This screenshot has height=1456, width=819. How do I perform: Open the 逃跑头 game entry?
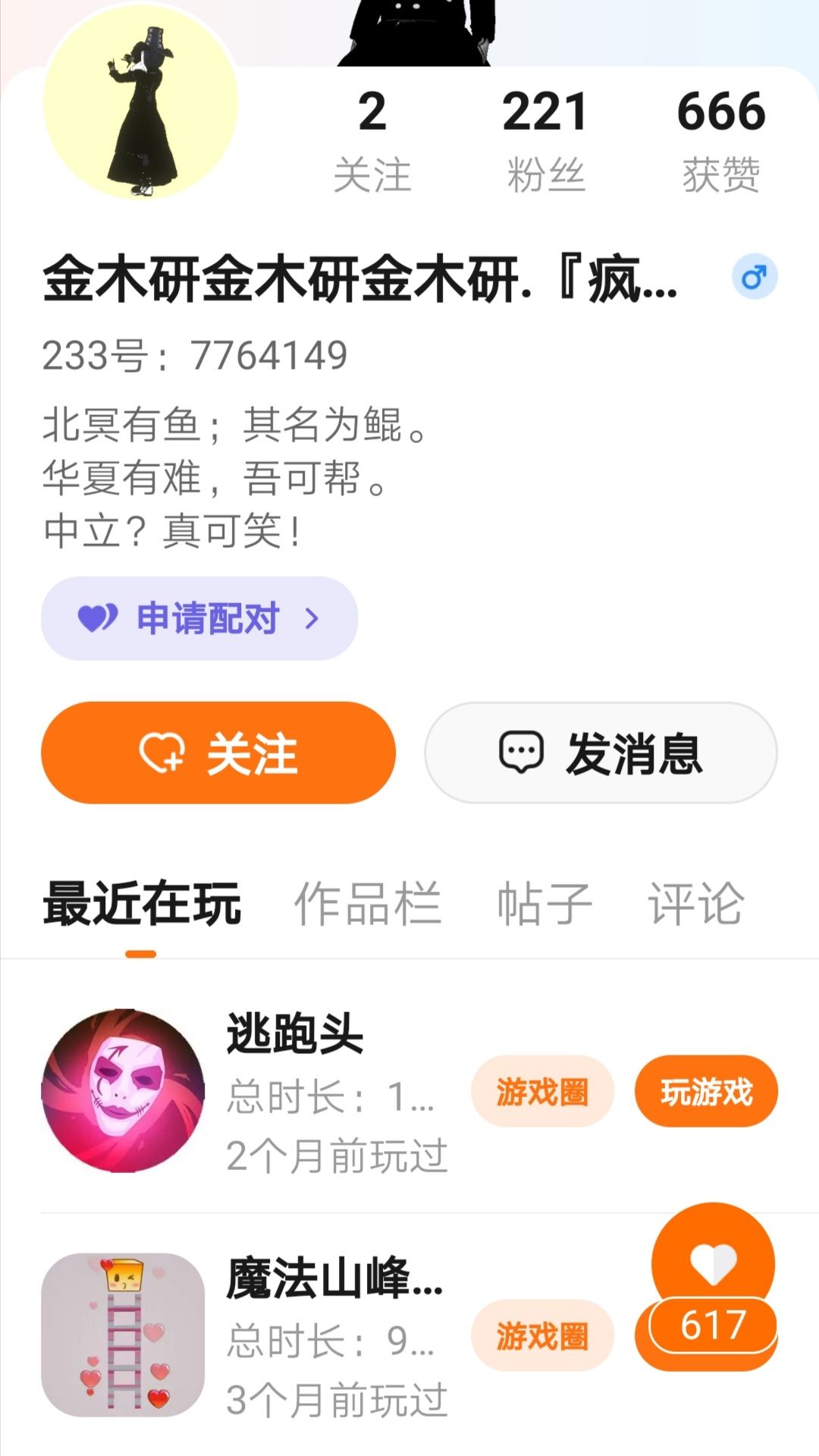coord(295,1034)
